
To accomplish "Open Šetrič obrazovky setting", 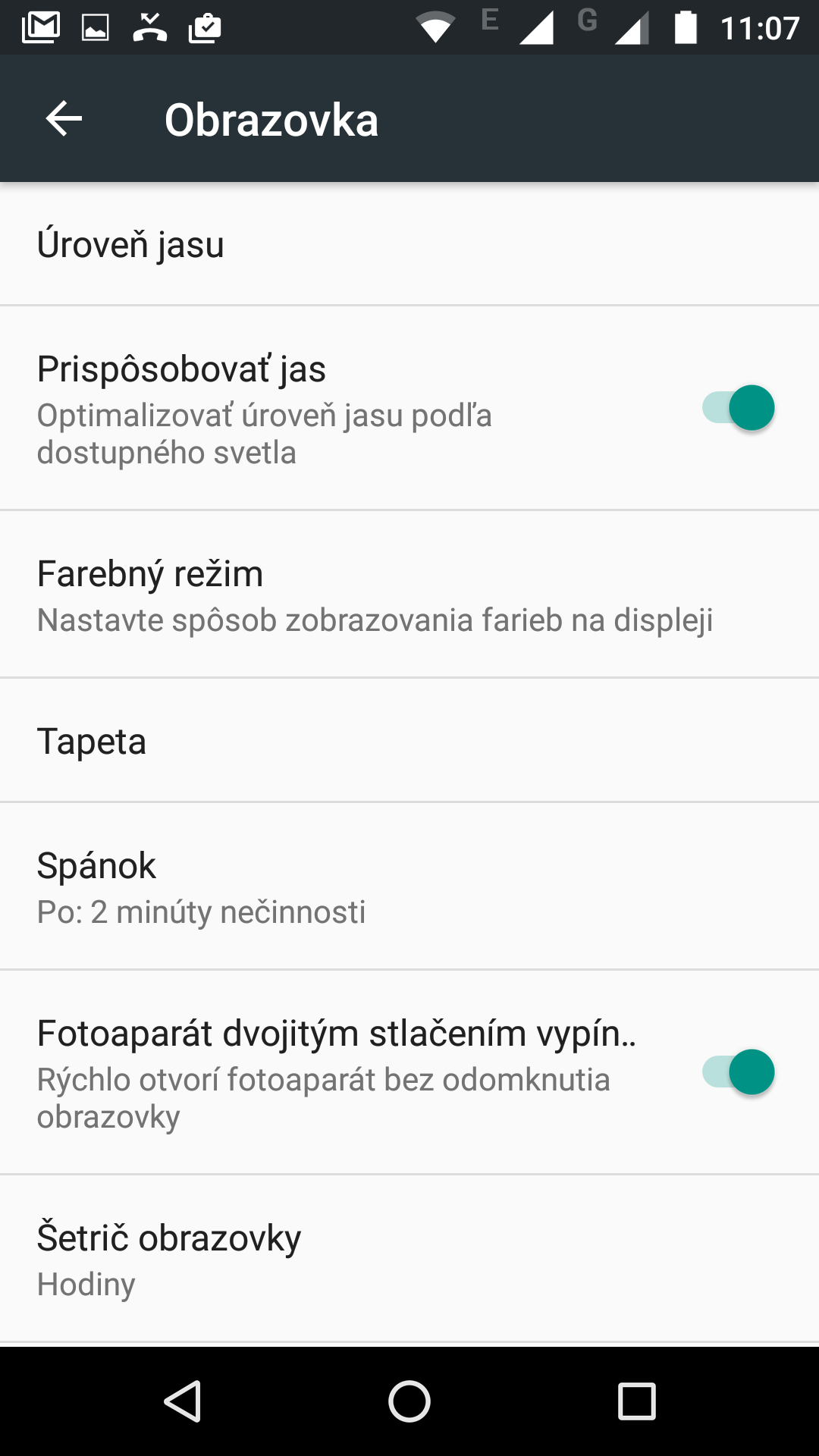I will coord(409,1259).
